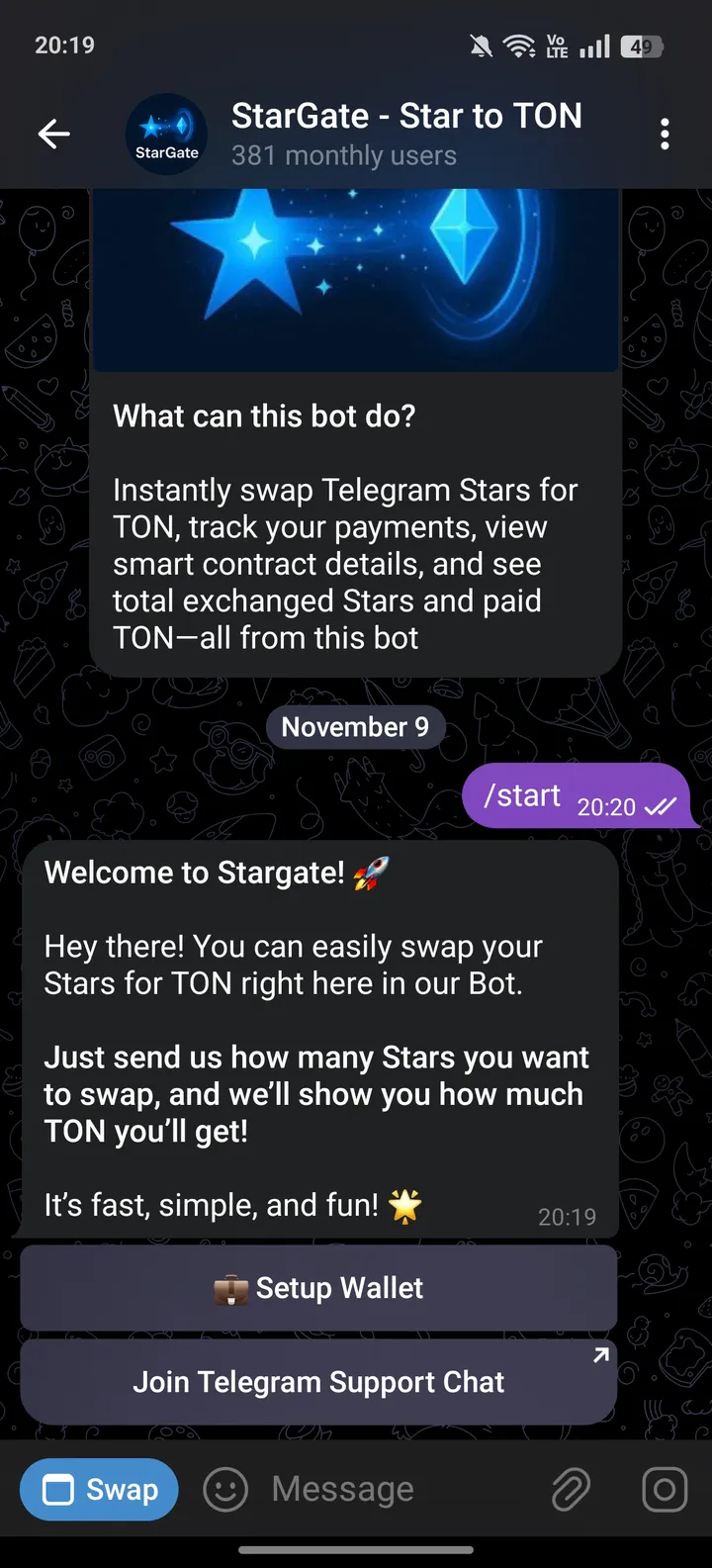The width and height of the screenshot is (712, 1568).
Task: Tap the back arrow to leave the chat
Action: point(53,134)
